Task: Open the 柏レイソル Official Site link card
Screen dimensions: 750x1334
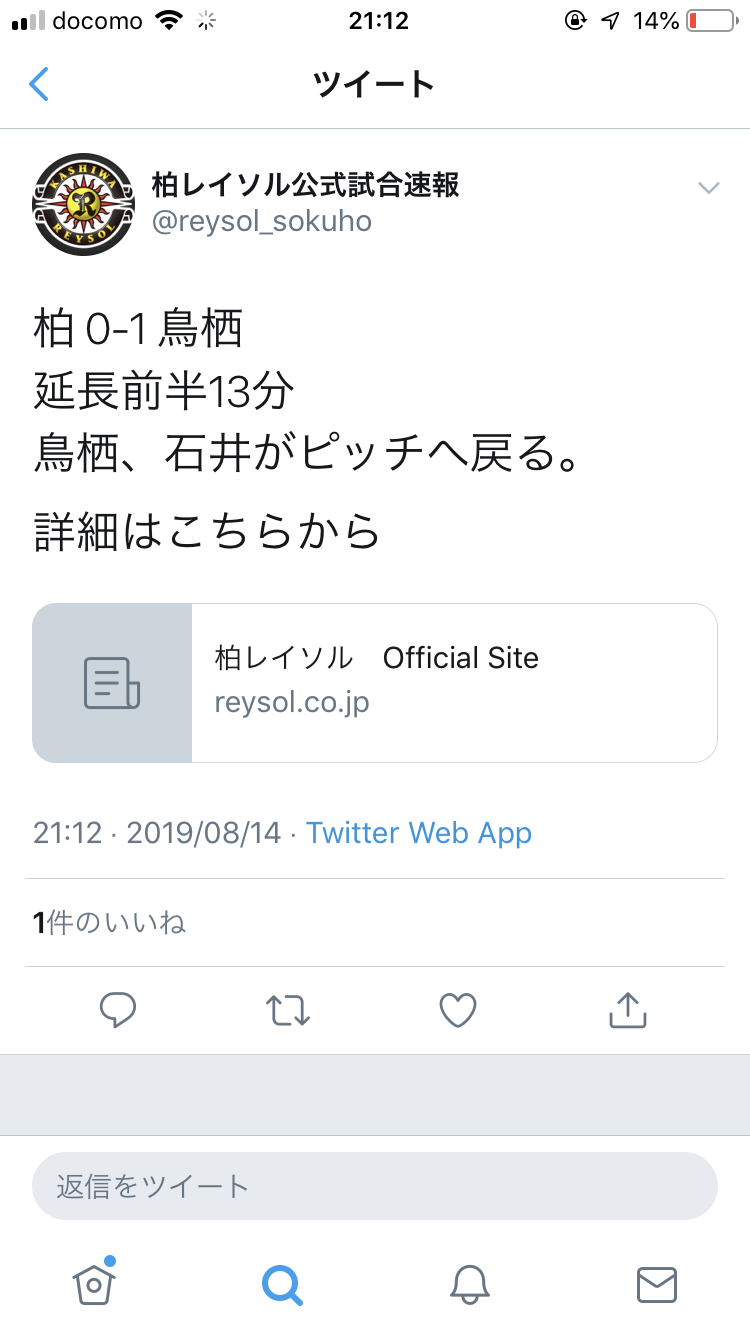Action: click(375, 683)
